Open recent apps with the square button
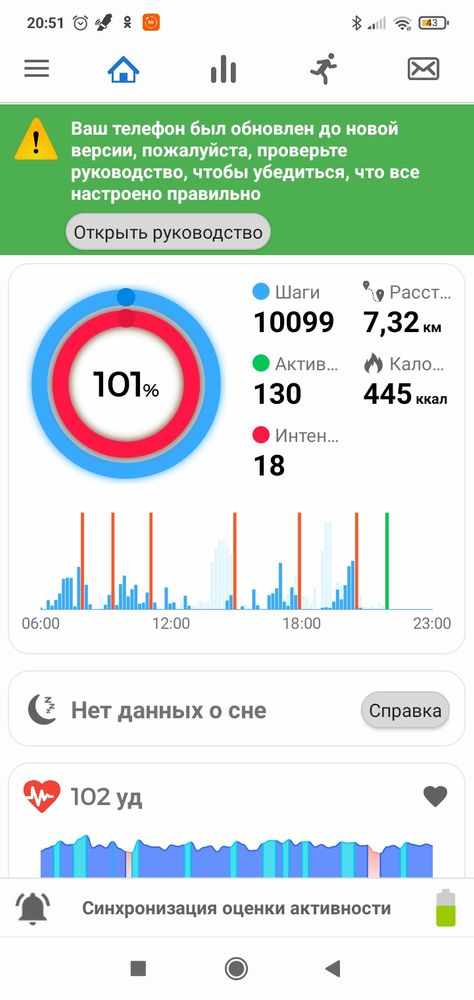Viewport: 474px width, 1000px height. click(x=138, y=968)
